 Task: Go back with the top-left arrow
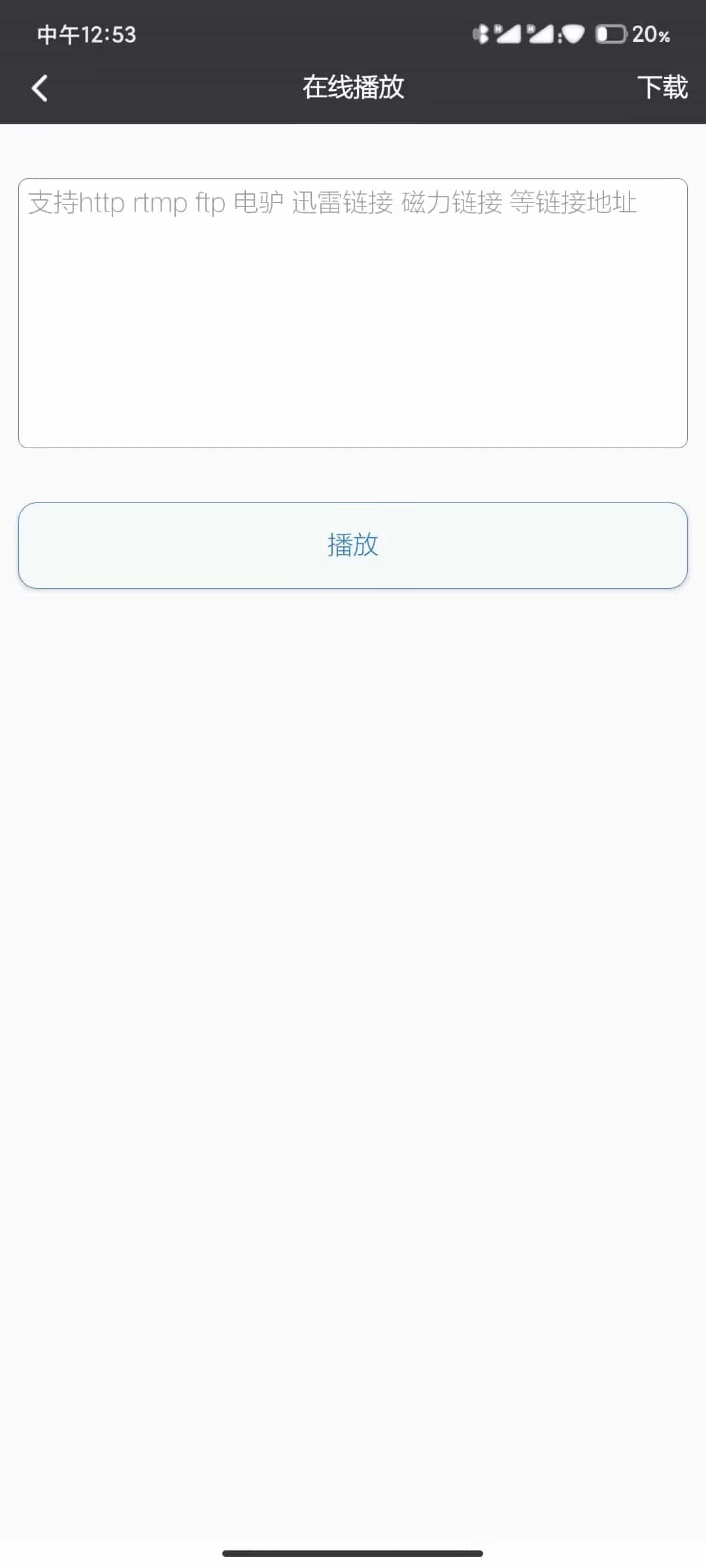40,88
